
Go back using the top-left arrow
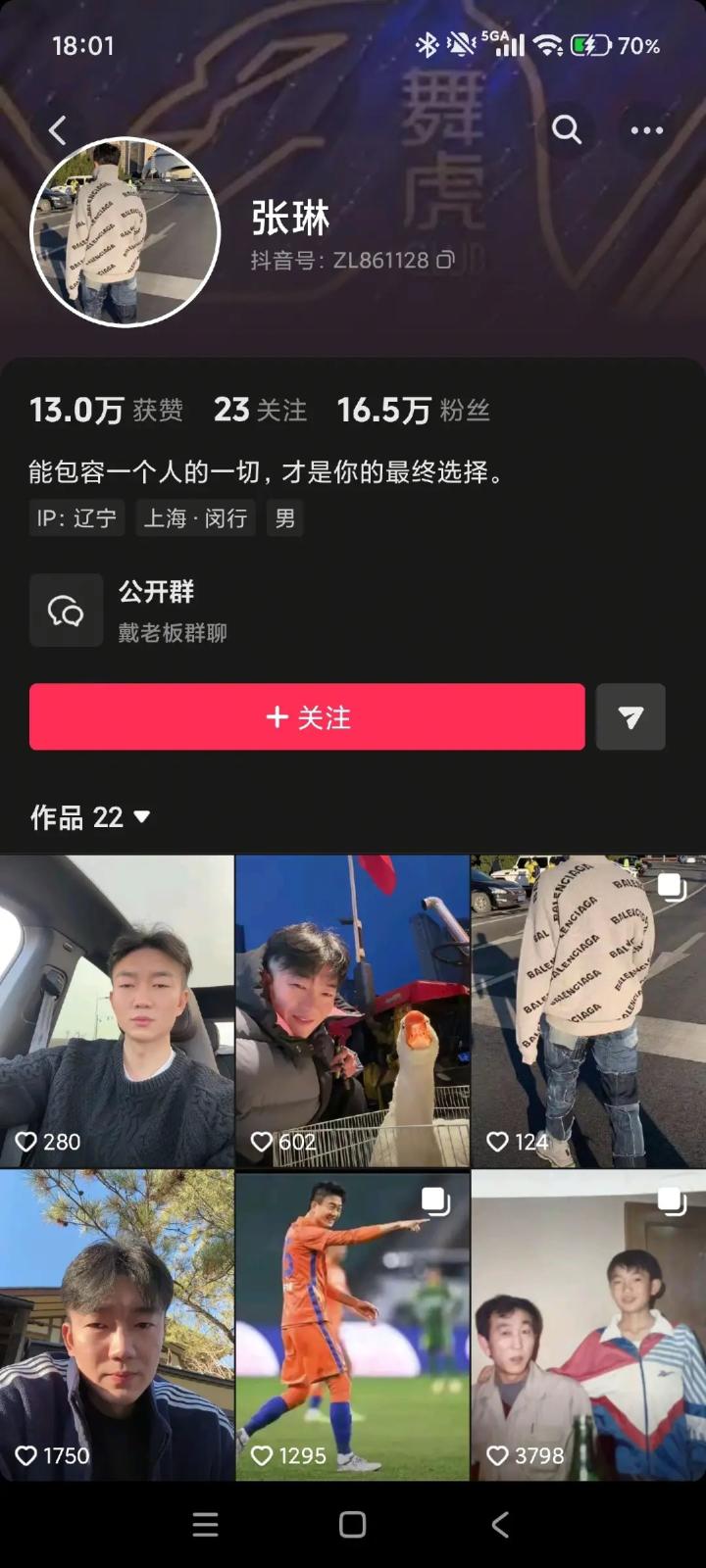tap(58, 129)
